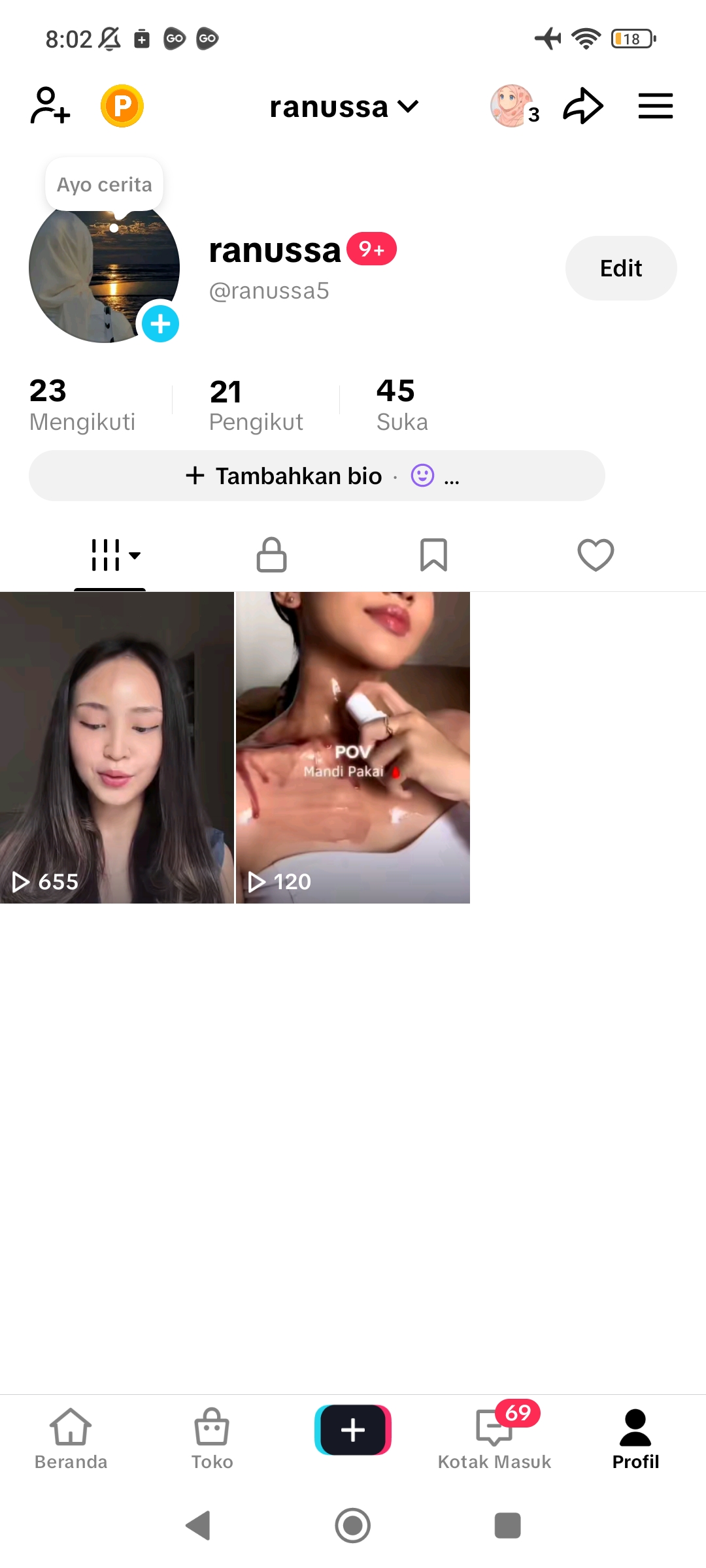The width and height of the screenshot is (706, 1568).
Task: Tap the orange P coin icon
Action: point(122,106)
